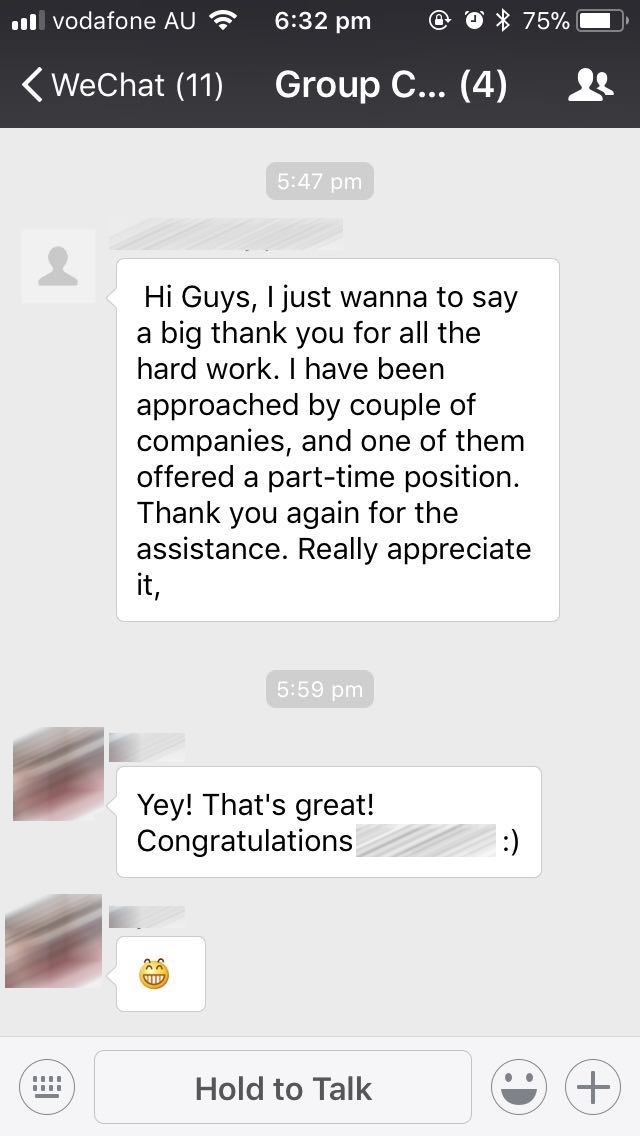
Task: Open avatar beside the grinning emoji message
Action: (54, 941)
